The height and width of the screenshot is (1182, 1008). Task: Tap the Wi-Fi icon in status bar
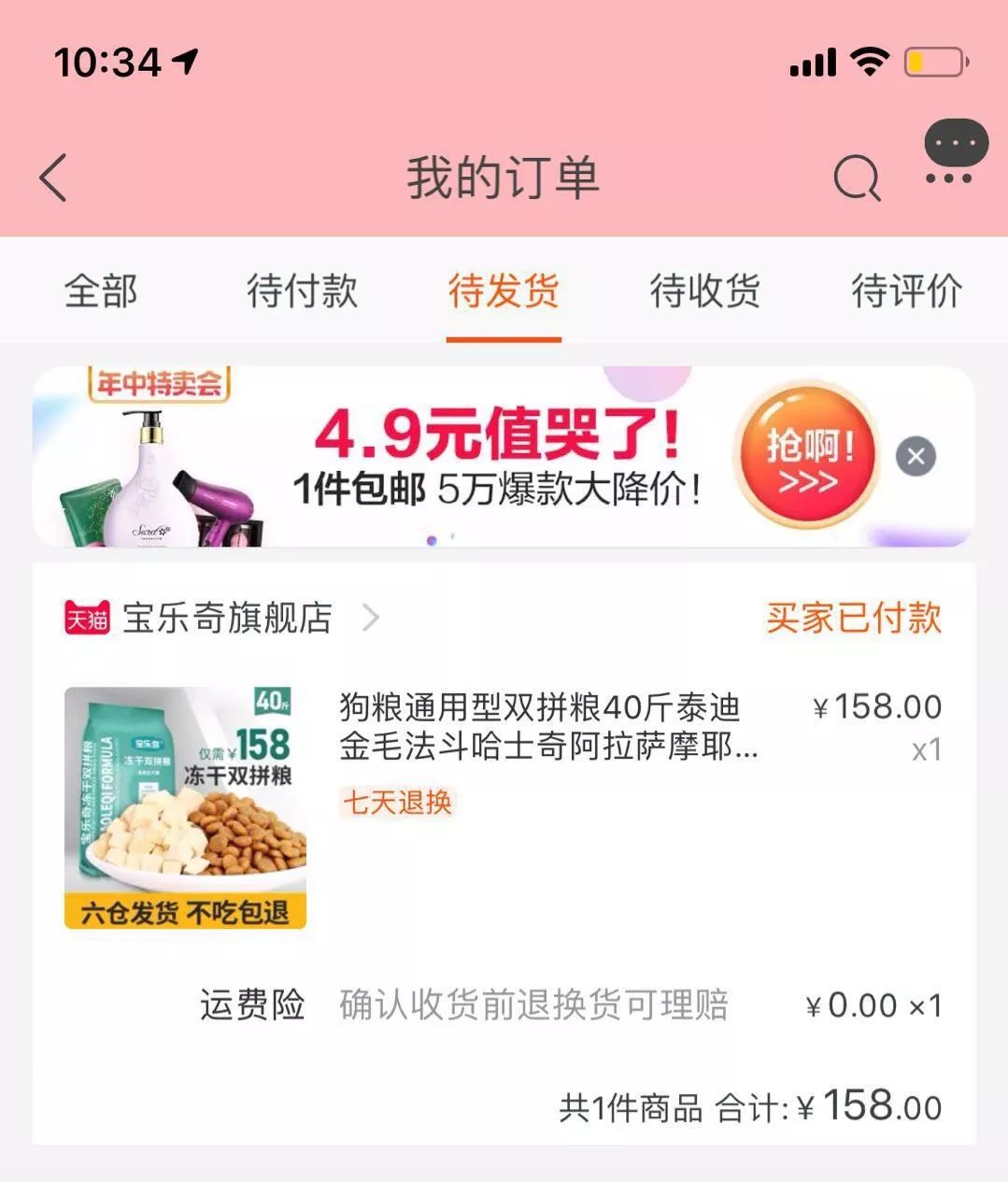click(x=868, y=61)
